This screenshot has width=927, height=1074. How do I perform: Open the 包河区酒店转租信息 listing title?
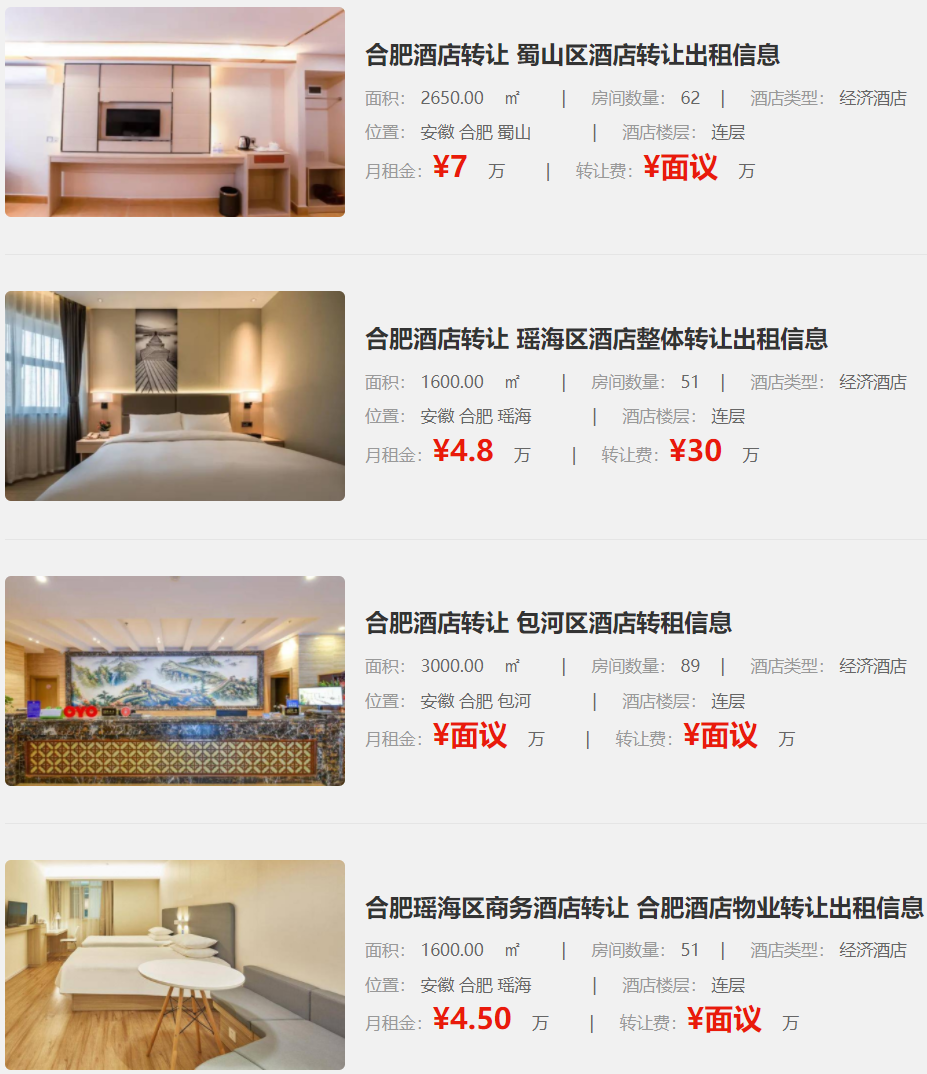548,623
